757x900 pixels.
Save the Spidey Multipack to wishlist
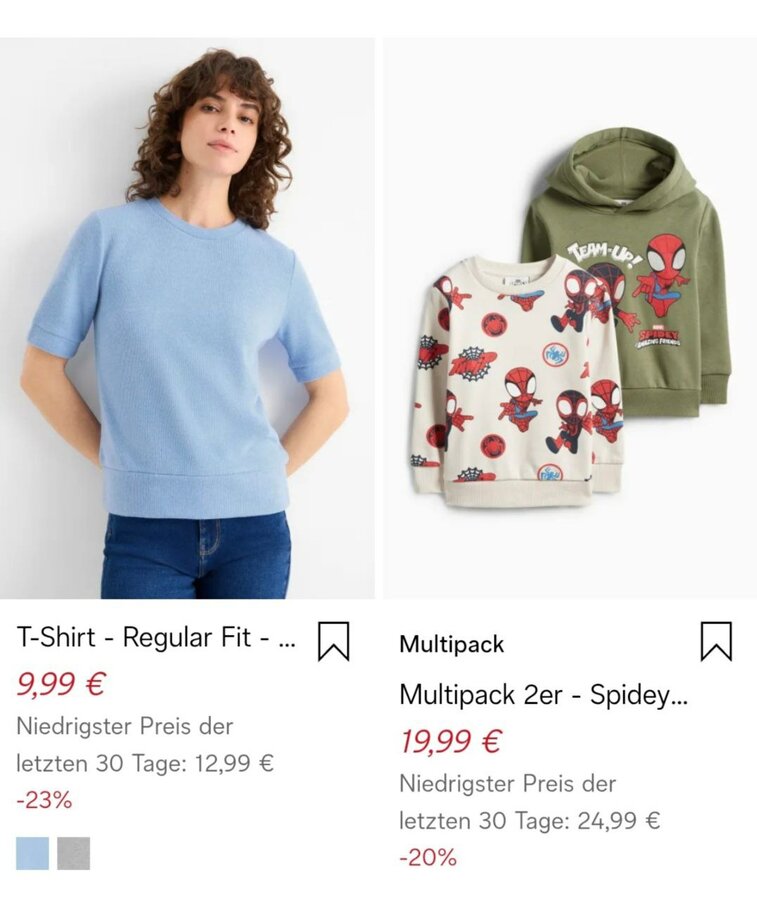716,641
